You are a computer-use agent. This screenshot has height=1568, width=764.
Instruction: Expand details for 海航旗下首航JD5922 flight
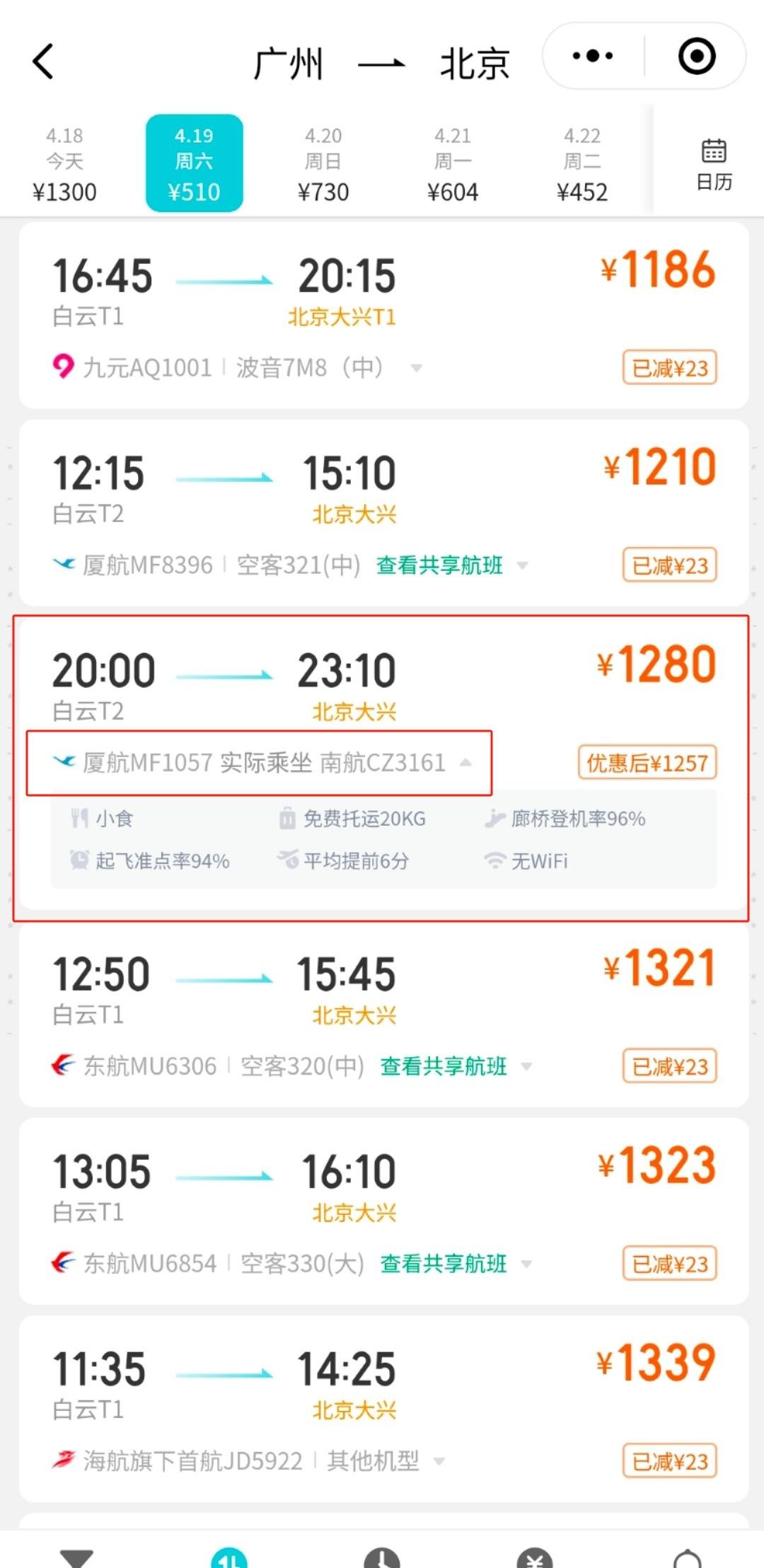pos(439,1461)
